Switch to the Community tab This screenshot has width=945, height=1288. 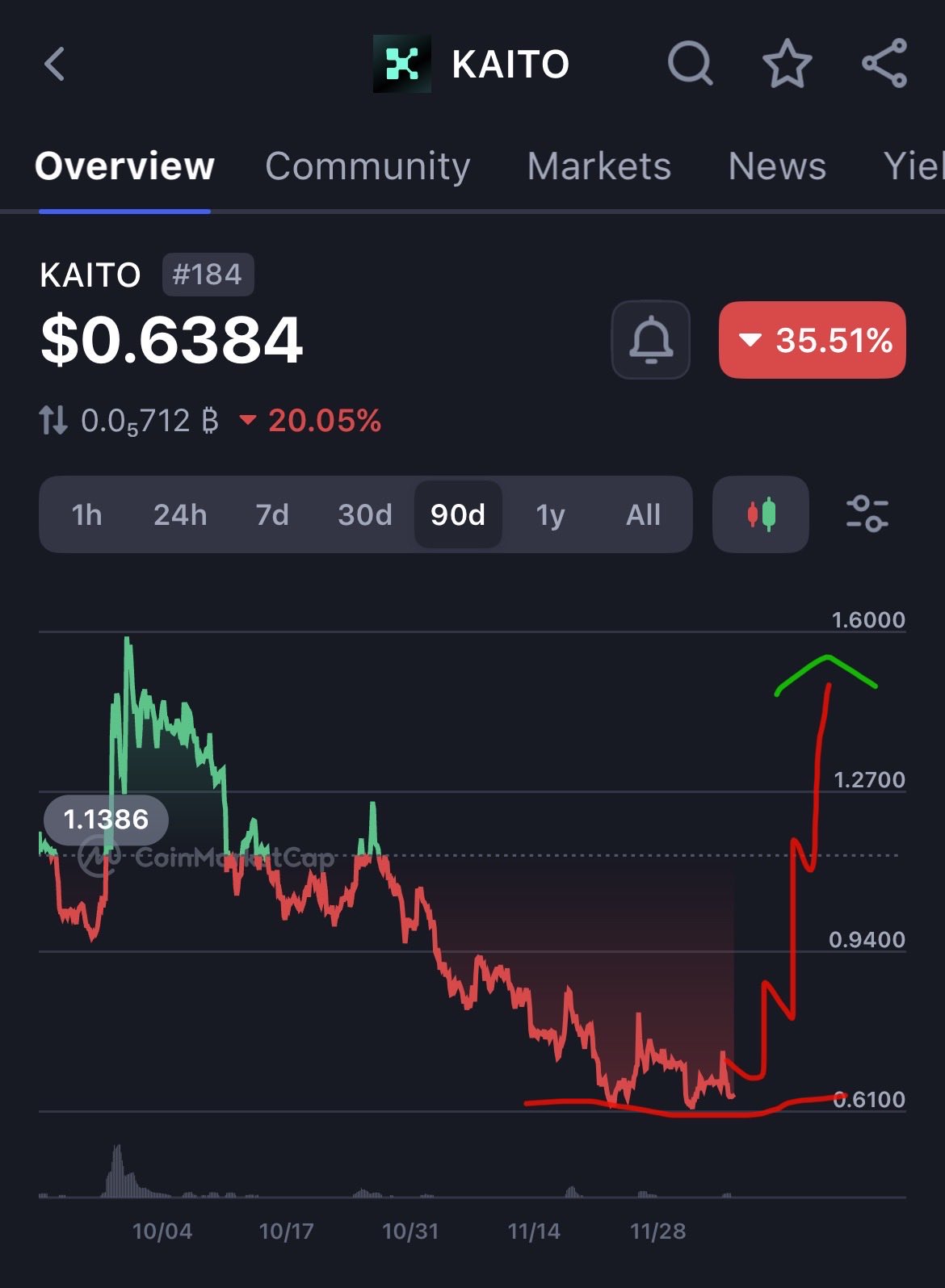[x=367, y=166]
